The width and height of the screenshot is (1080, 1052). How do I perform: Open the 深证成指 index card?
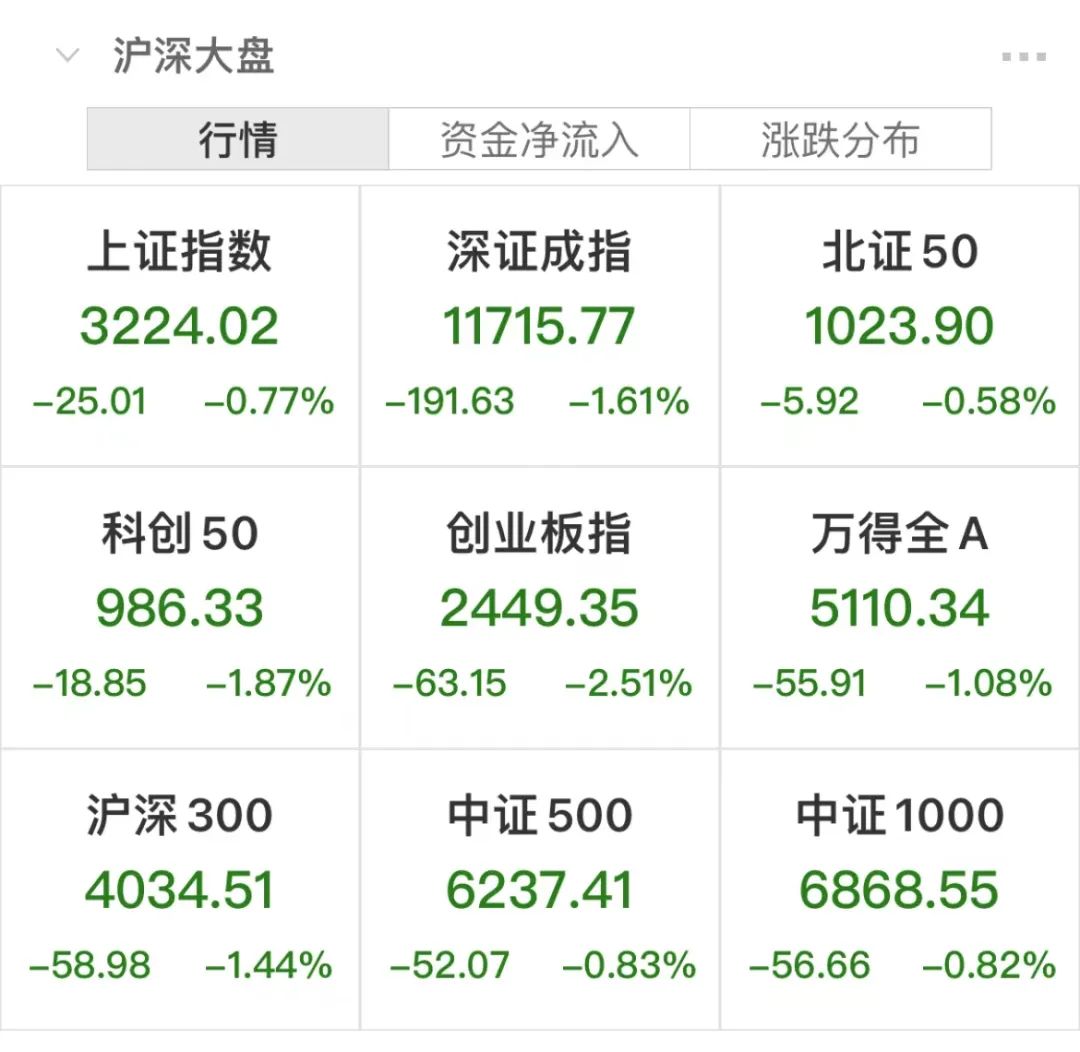click(x=540, y=326)
